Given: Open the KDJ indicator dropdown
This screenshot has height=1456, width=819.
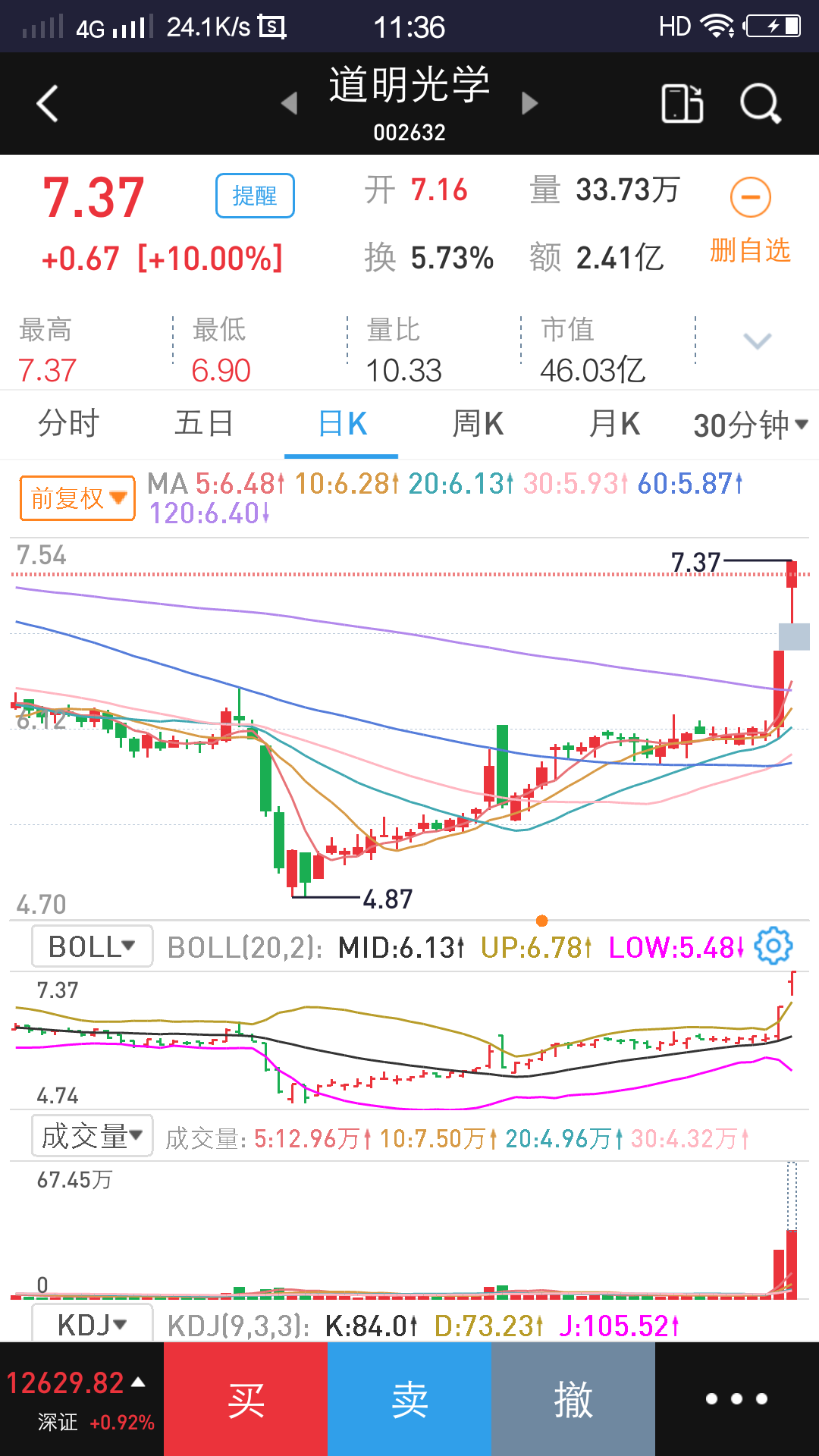Looking at the screenshot, I should [x=92, y=1324].
